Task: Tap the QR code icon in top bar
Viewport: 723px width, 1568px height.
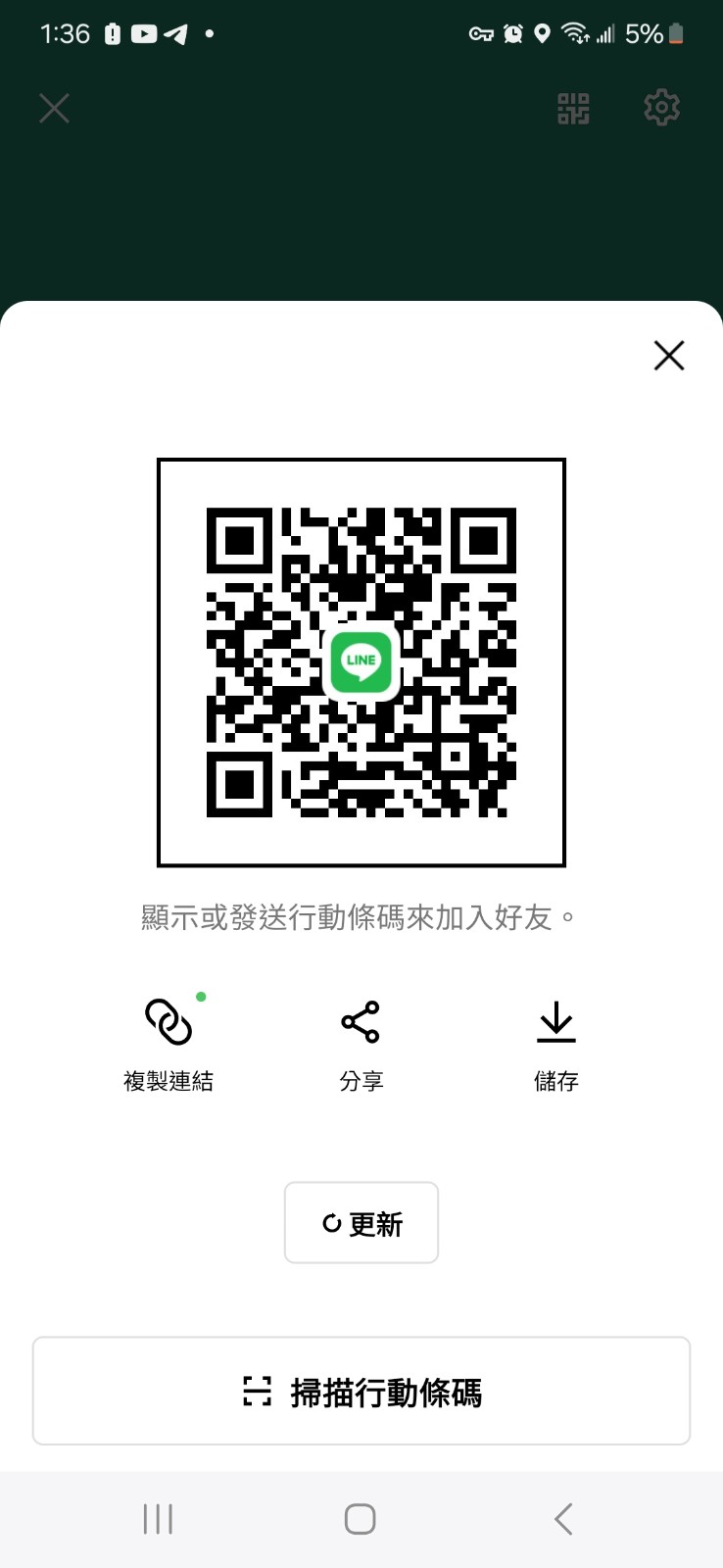Action: pos(573,108)
